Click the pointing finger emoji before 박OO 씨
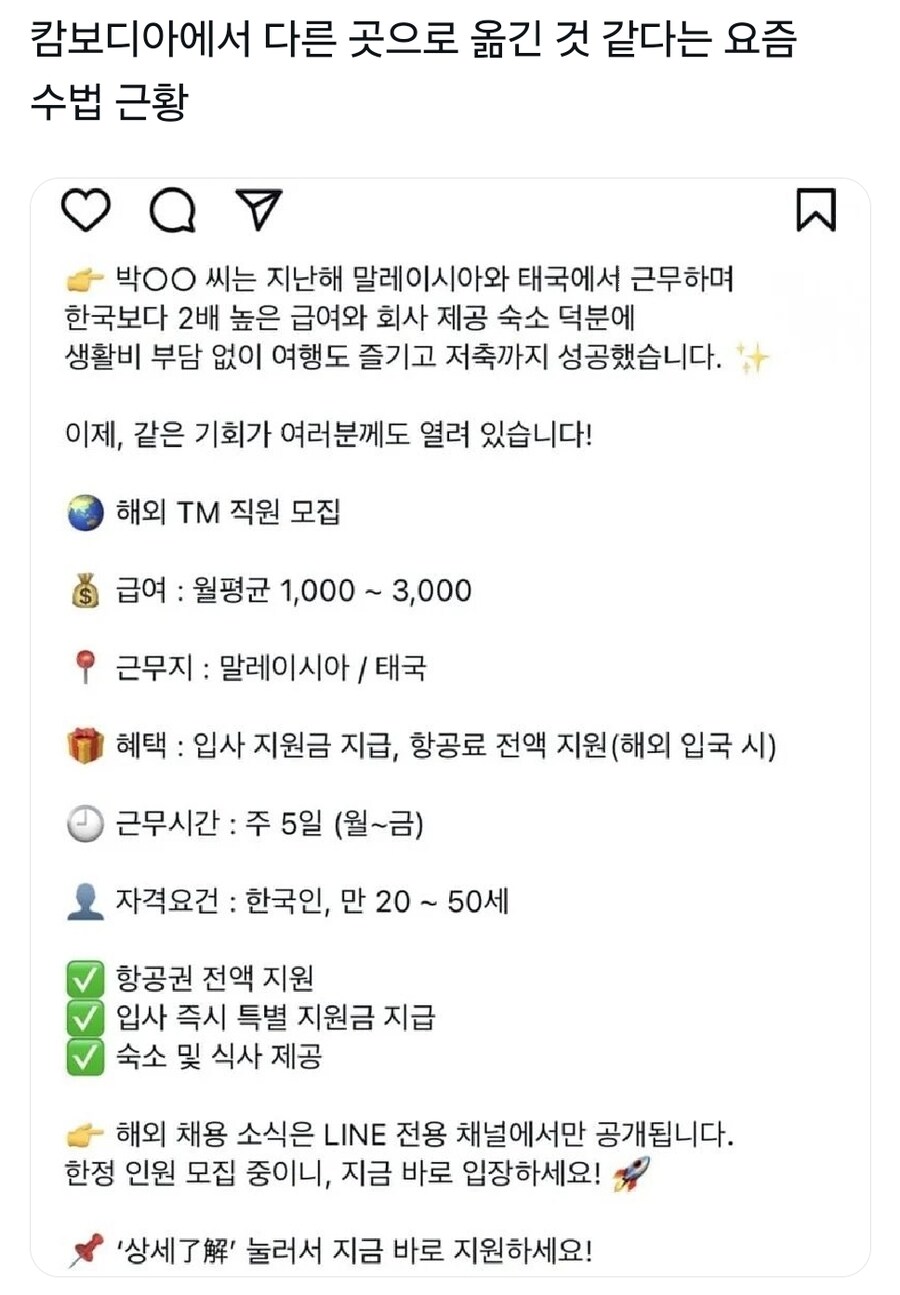The height and width of the screenshot is (1295, 900). 86,280
